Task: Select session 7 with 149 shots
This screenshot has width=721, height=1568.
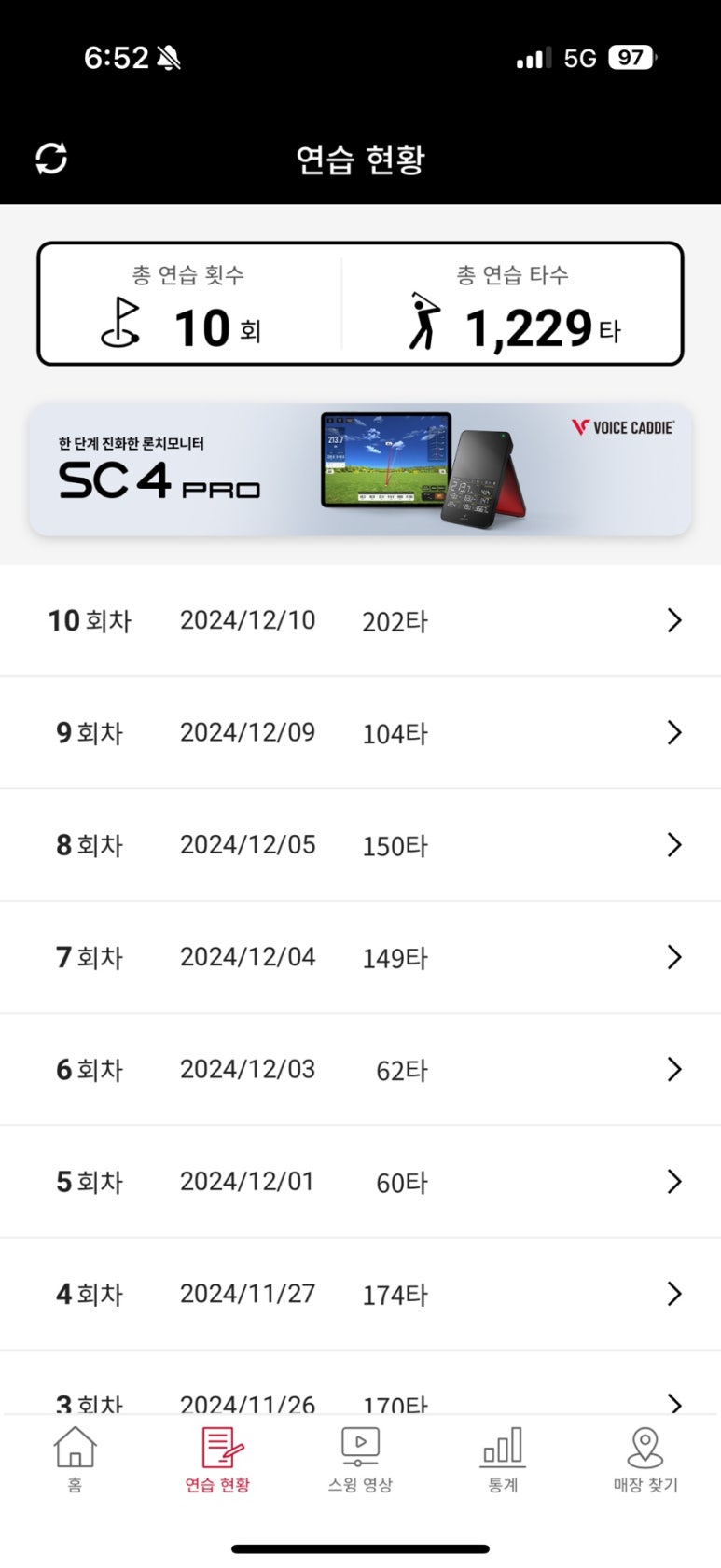Action: [360, 957]
